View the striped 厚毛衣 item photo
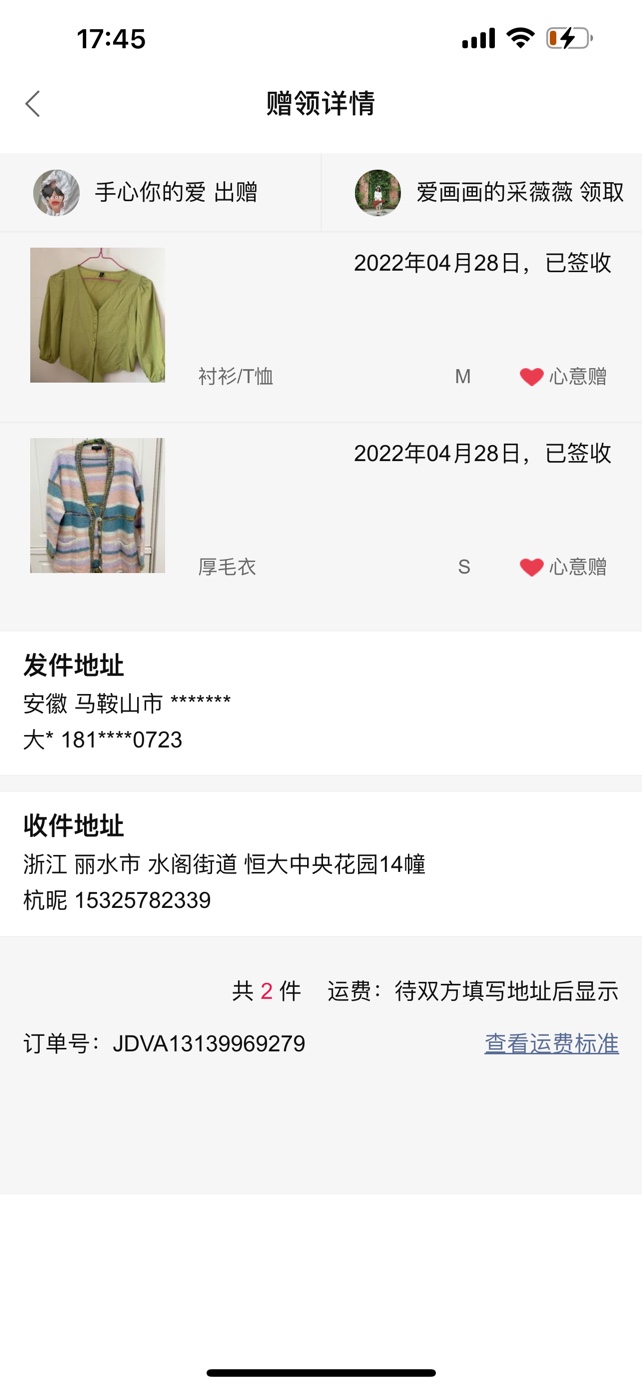This screenshot has width=642, height=1389. pyautogui.click(x=97, y=505)
